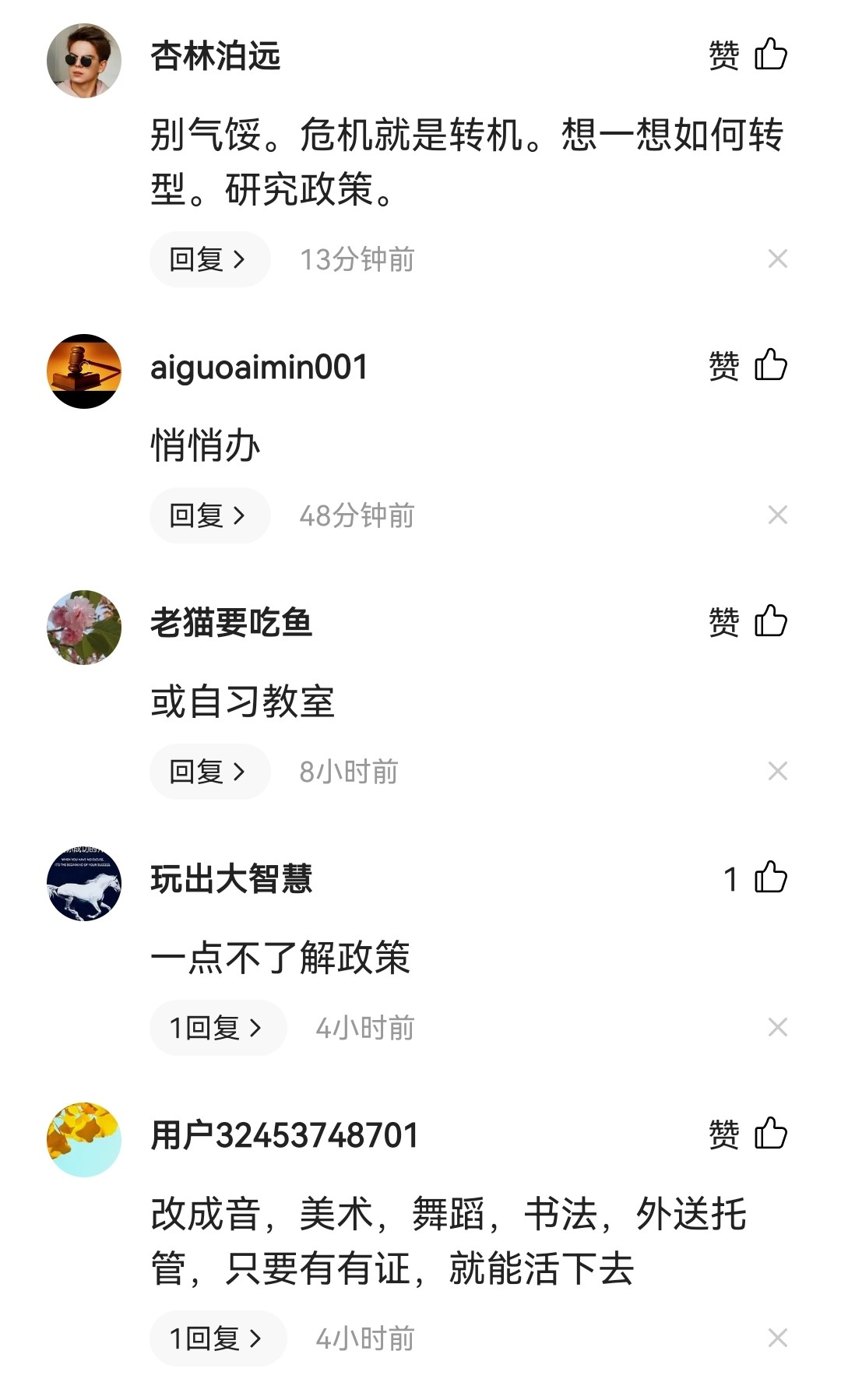View the 1 reply under 用户32453748701's comment

pyautogui.click(x=217, y=1338)
